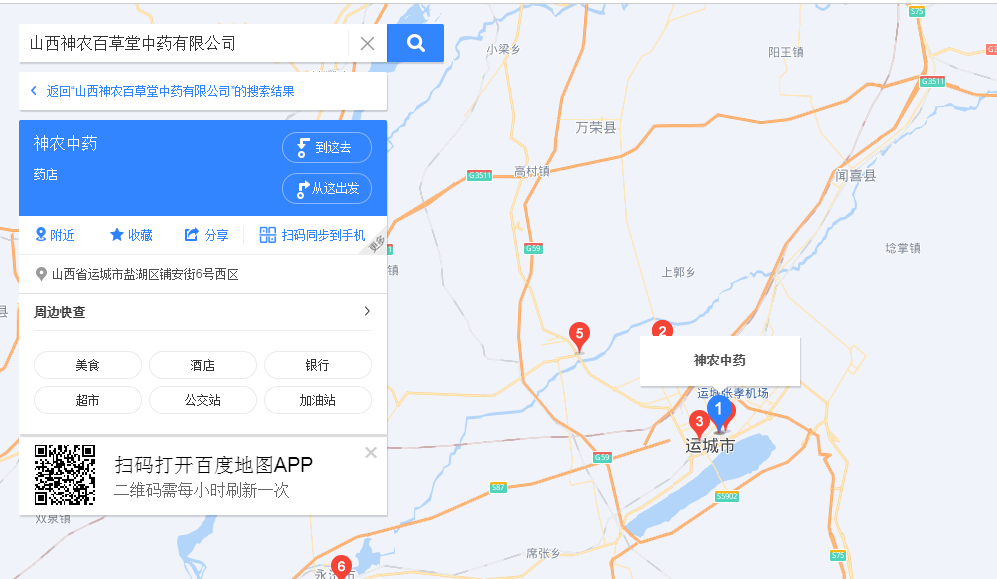The width and height of the screenshot is (997, 579).
Task: Select the 酒店 chip
Action: click(x=203, y=366)
